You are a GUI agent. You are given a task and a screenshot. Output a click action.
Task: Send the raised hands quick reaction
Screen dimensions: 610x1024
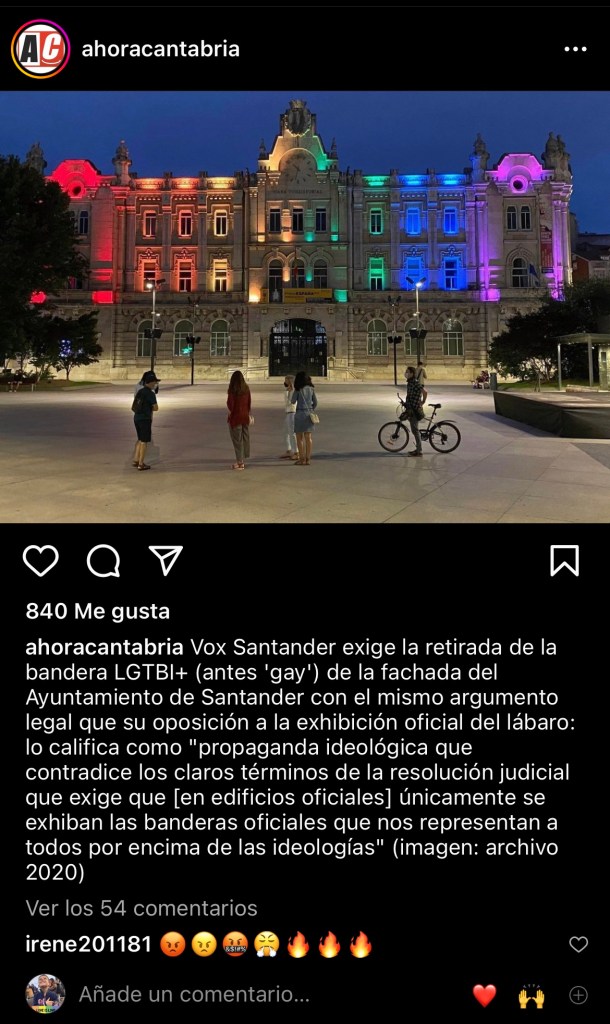(531, 995)
